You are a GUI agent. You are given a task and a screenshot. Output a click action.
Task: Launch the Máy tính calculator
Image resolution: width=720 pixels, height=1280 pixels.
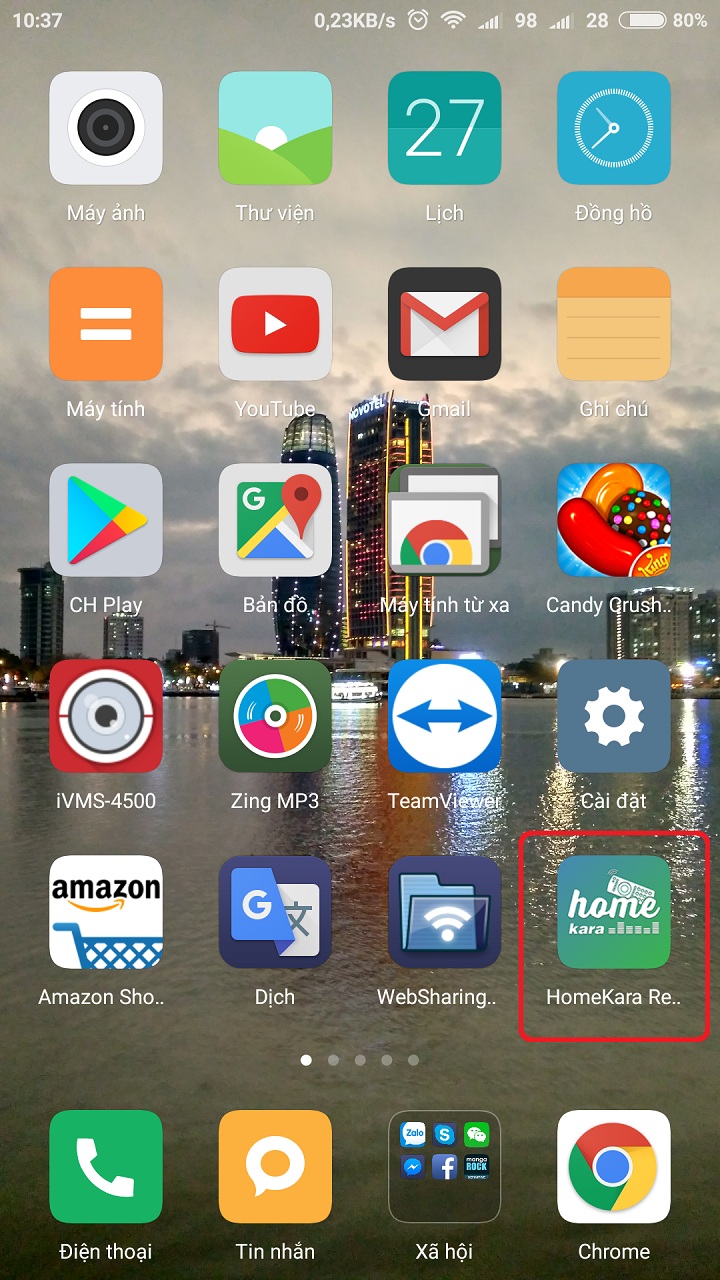click(106, 324)
